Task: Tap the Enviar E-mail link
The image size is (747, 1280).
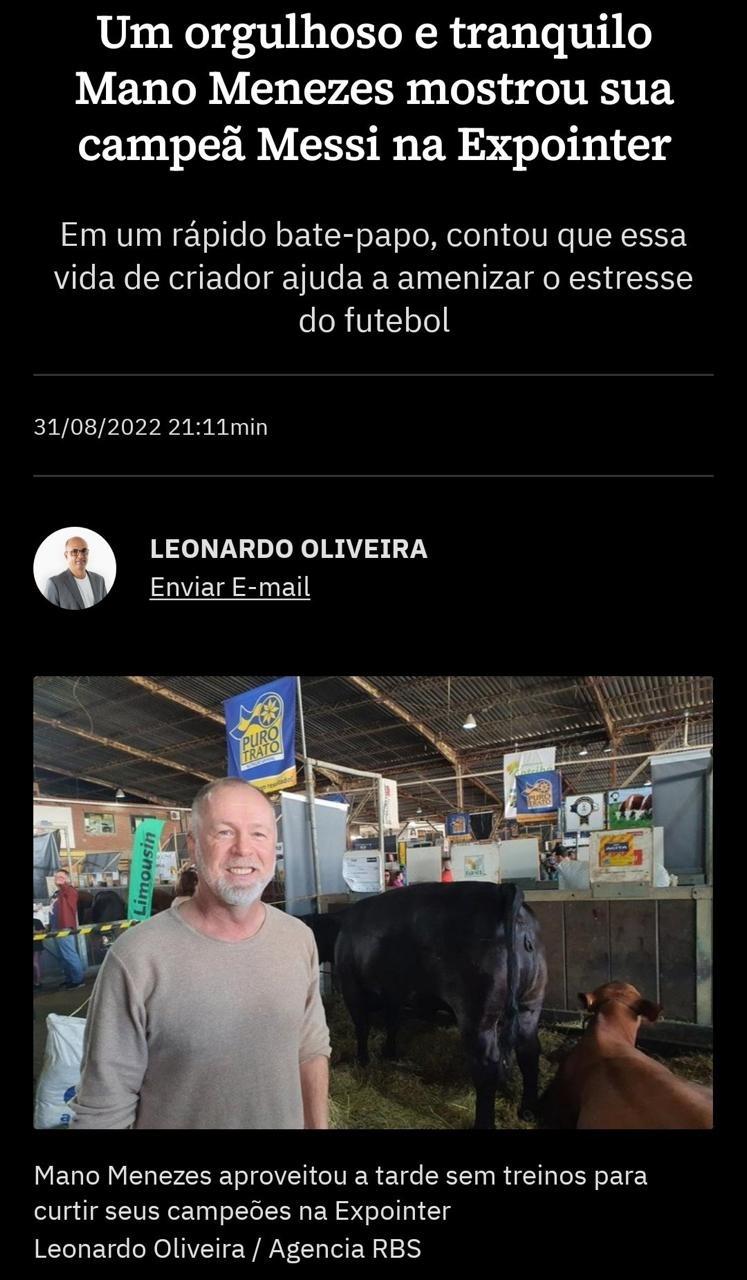Action: [230, 587]
